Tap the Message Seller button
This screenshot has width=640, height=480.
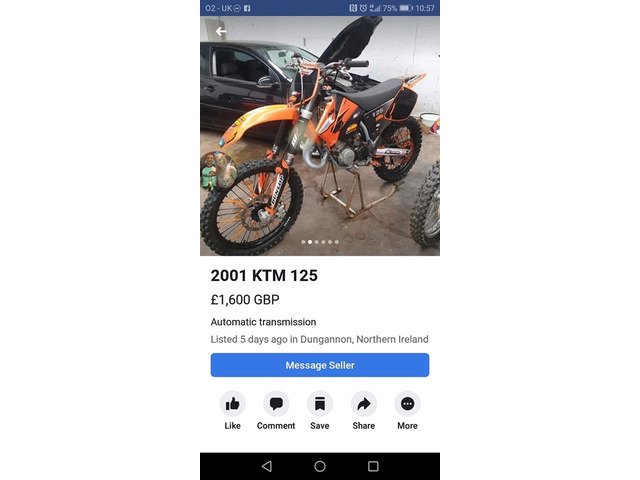319,365
